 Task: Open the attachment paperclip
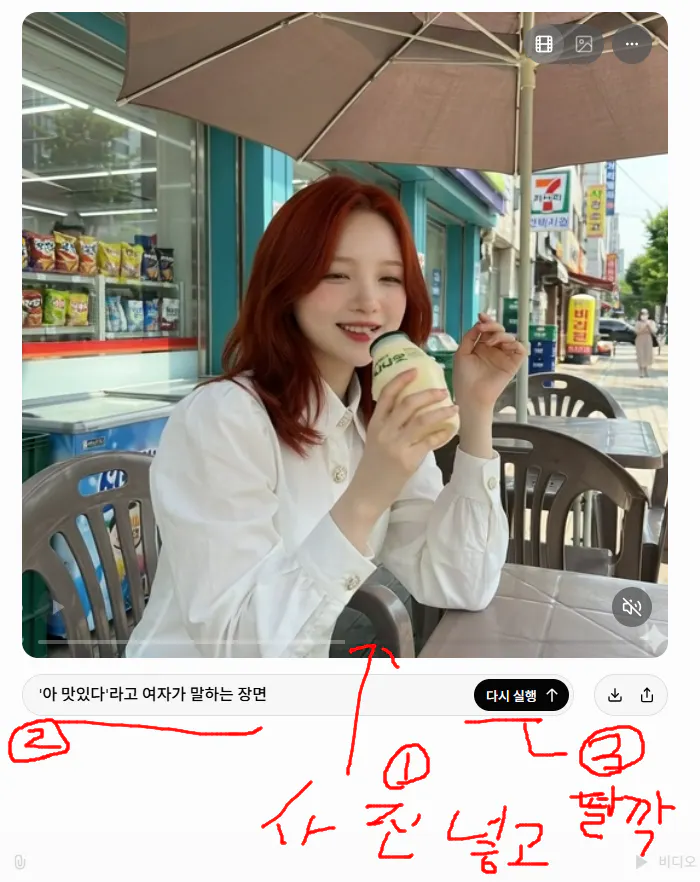click(20, 862)
